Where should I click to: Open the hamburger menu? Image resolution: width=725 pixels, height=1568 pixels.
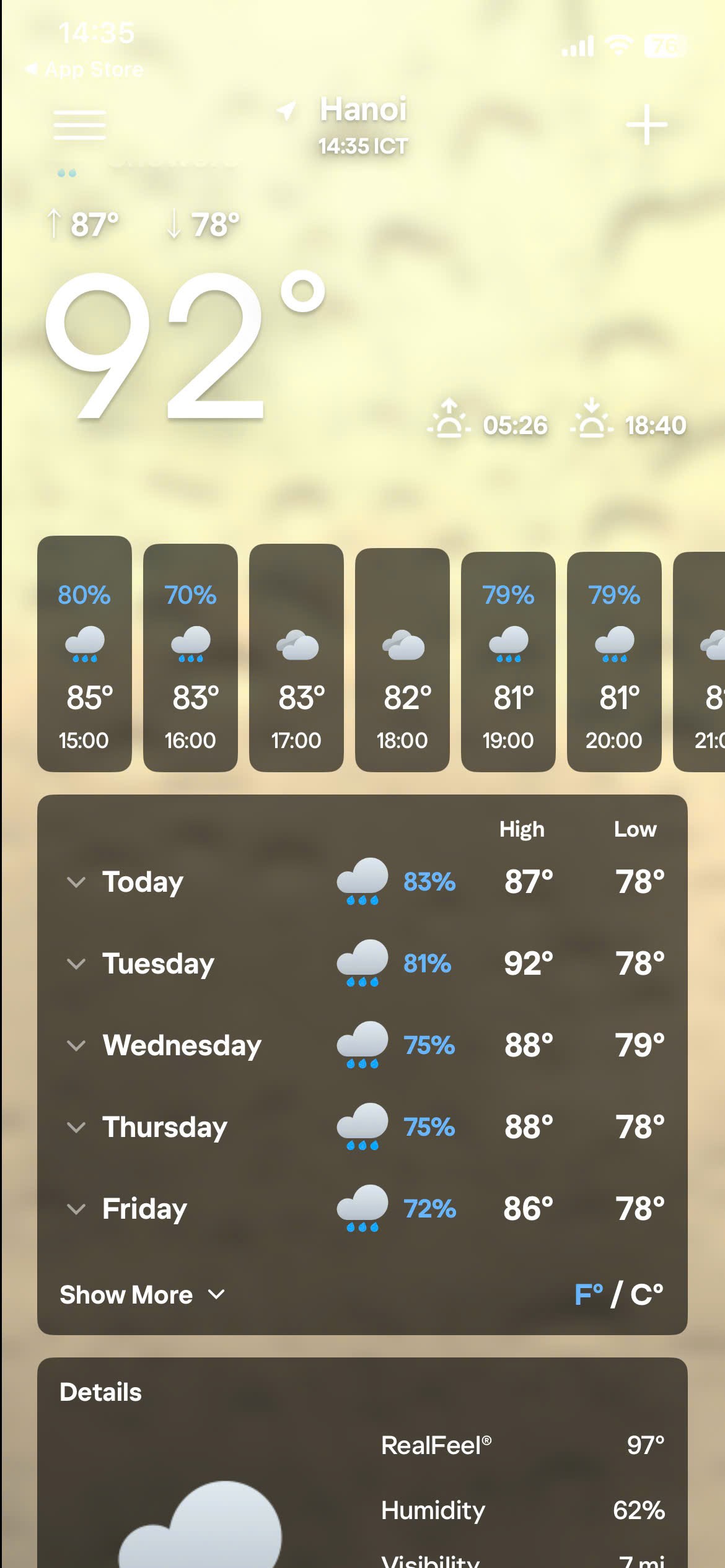79,125
